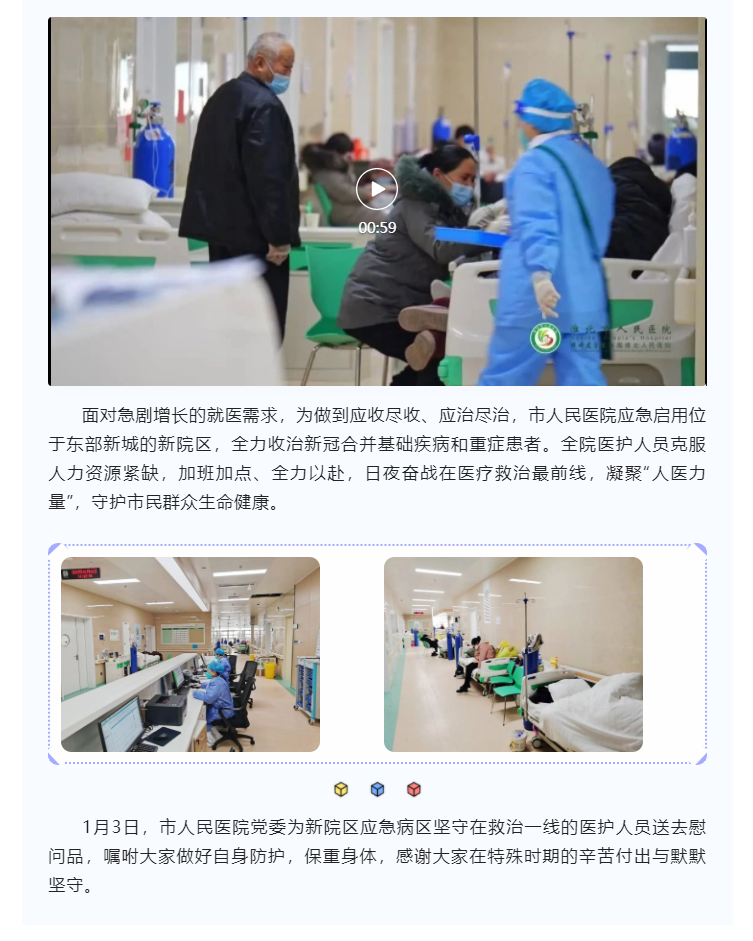This screenshot has height=941, width=753.
Task: Open the hospital corridor beds photo
Action: pyautogui.click(x=513, y=654)
